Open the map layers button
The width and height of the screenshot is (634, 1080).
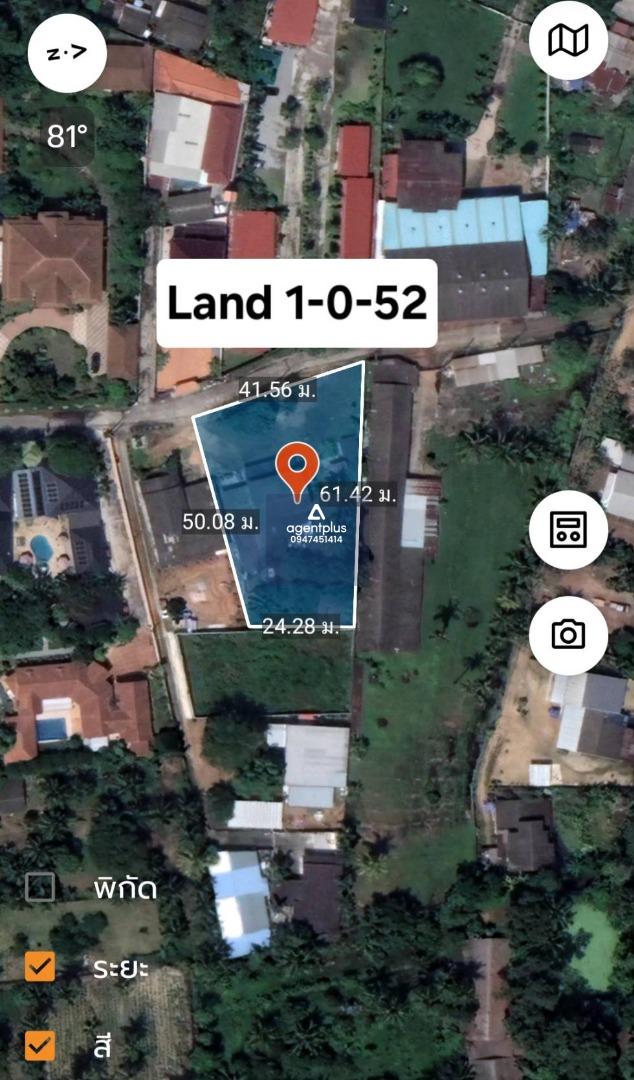tap(568, 40)
